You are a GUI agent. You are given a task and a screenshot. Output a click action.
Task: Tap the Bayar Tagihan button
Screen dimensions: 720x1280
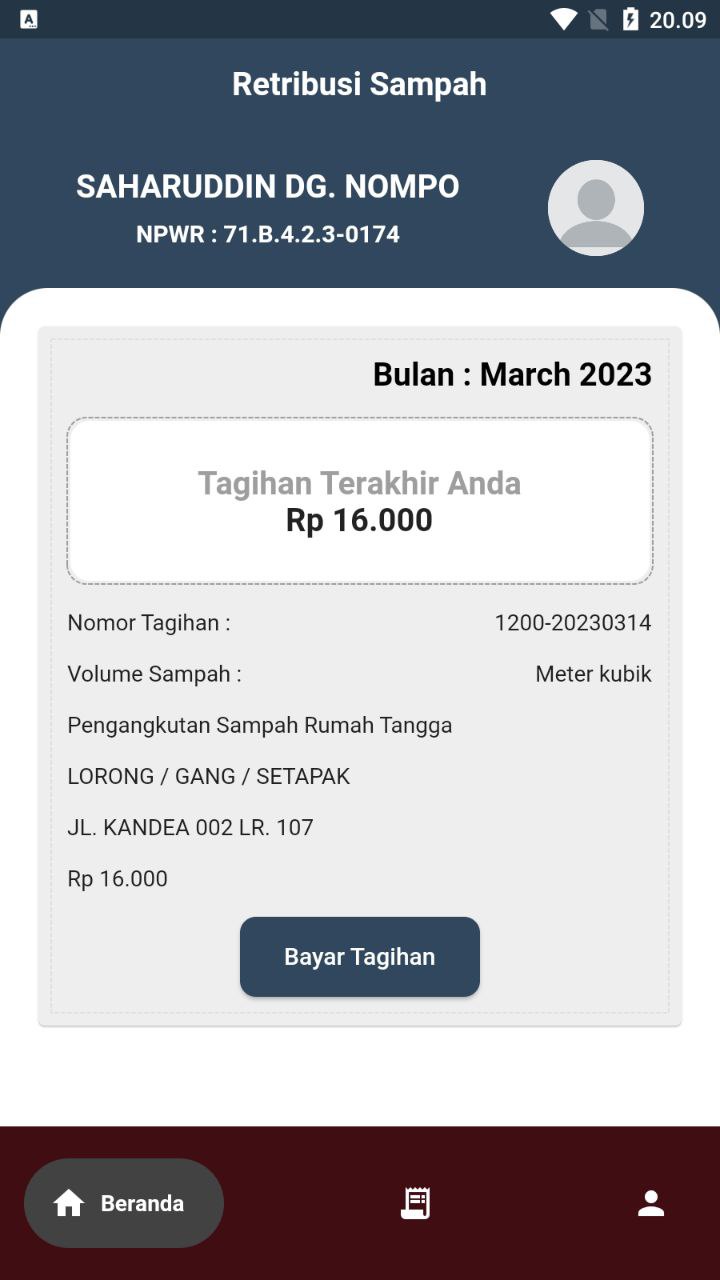(x=360, y=957)
